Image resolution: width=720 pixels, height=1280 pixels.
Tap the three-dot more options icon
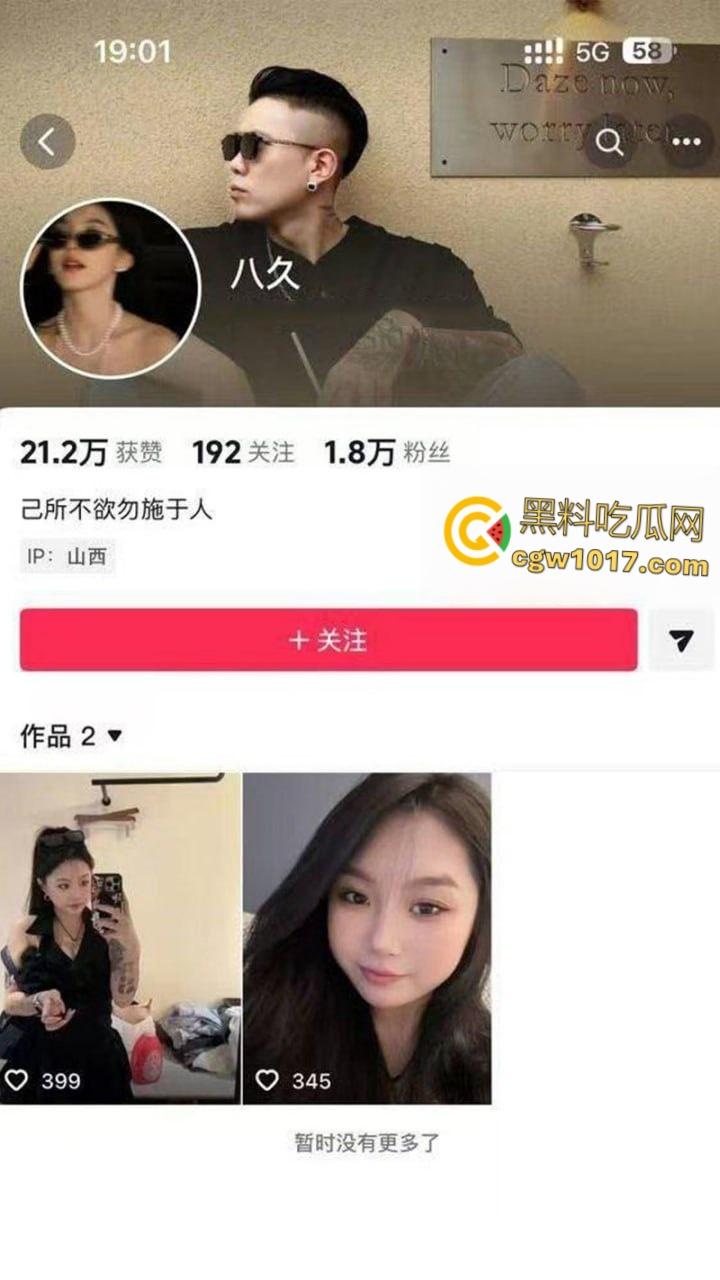click(683, 143)
